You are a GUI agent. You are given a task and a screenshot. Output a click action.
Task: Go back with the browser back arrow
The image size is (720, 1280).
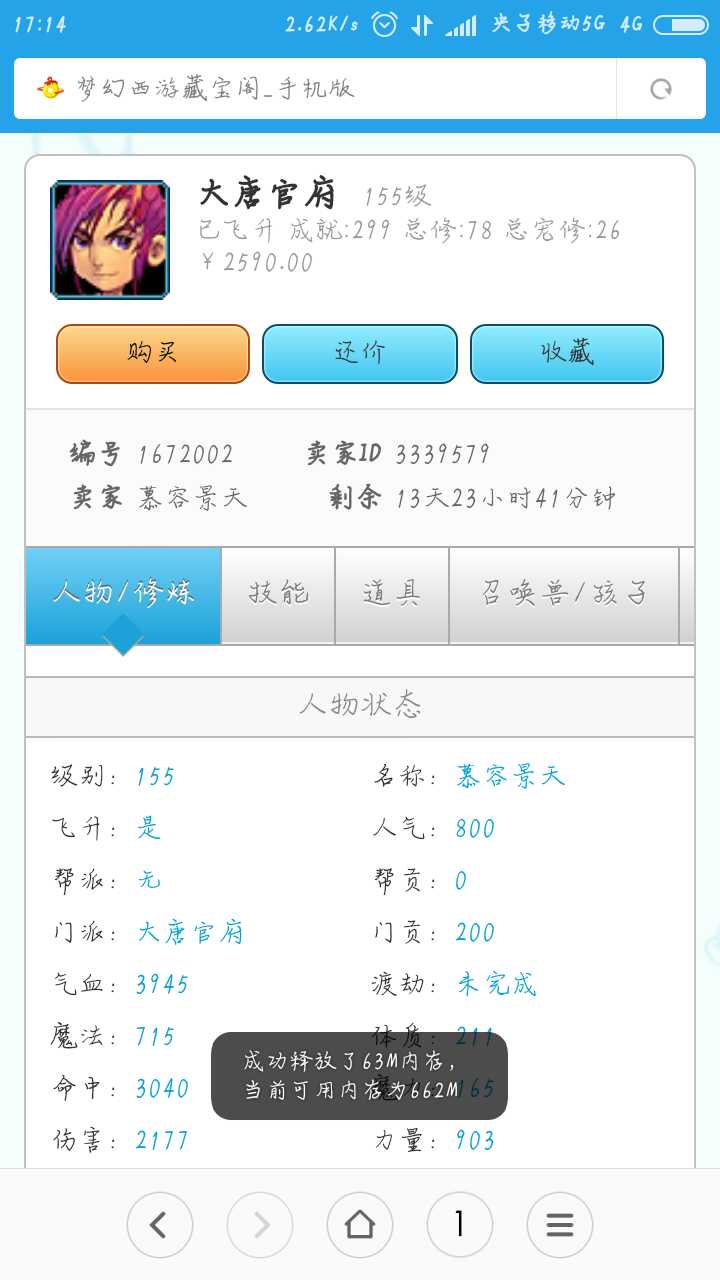(159, 1224)
